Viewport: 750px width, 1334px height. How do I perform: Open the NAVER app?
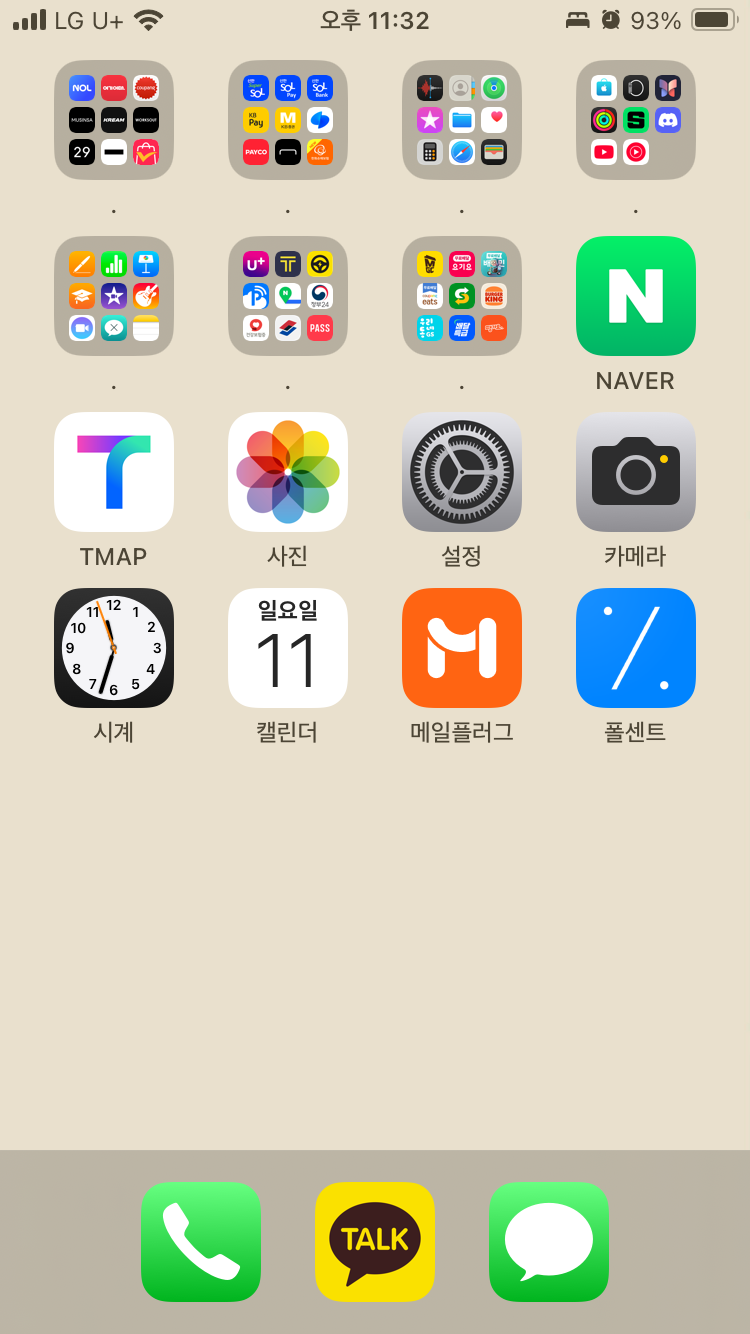tap(636, 296)
